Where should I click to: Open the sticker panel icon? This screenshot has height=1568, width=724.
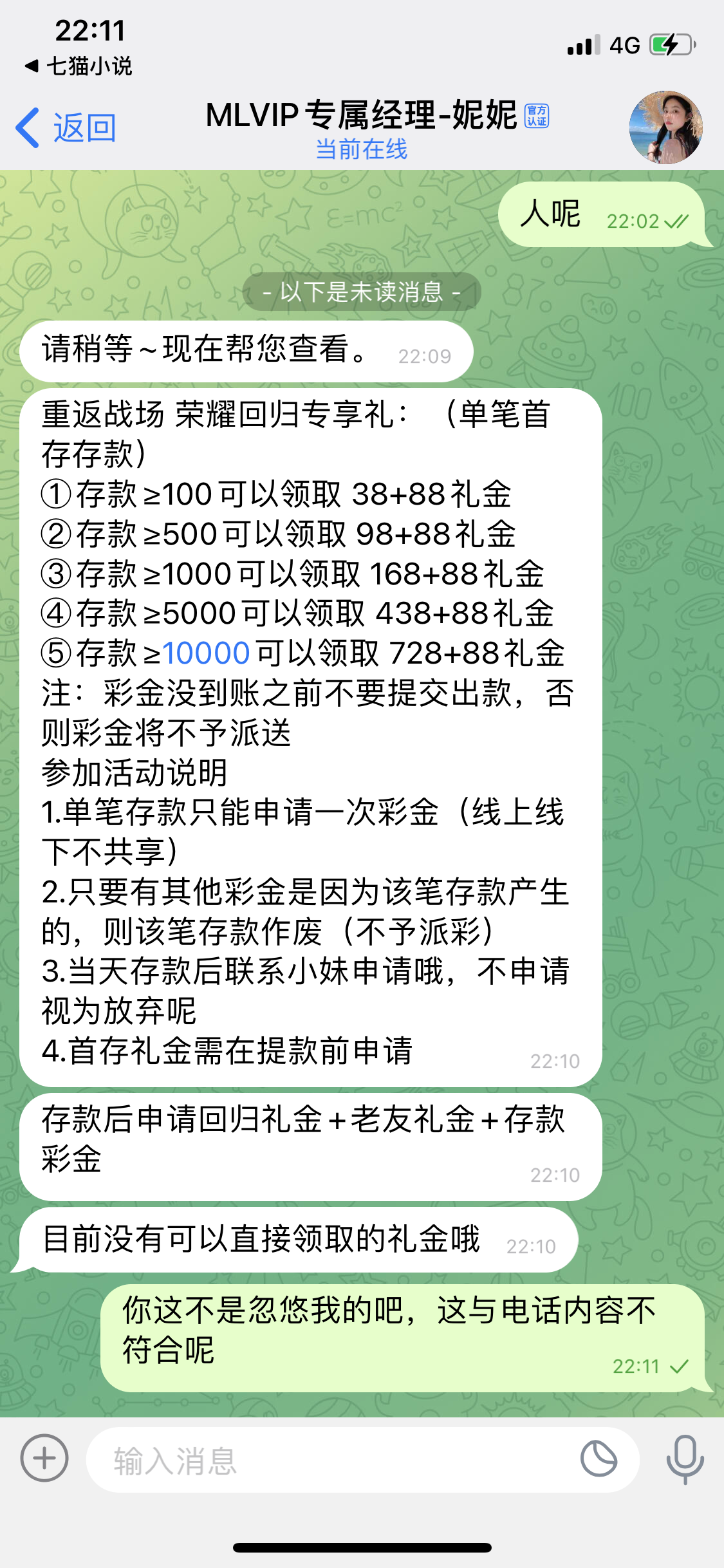pos(599,1459)
